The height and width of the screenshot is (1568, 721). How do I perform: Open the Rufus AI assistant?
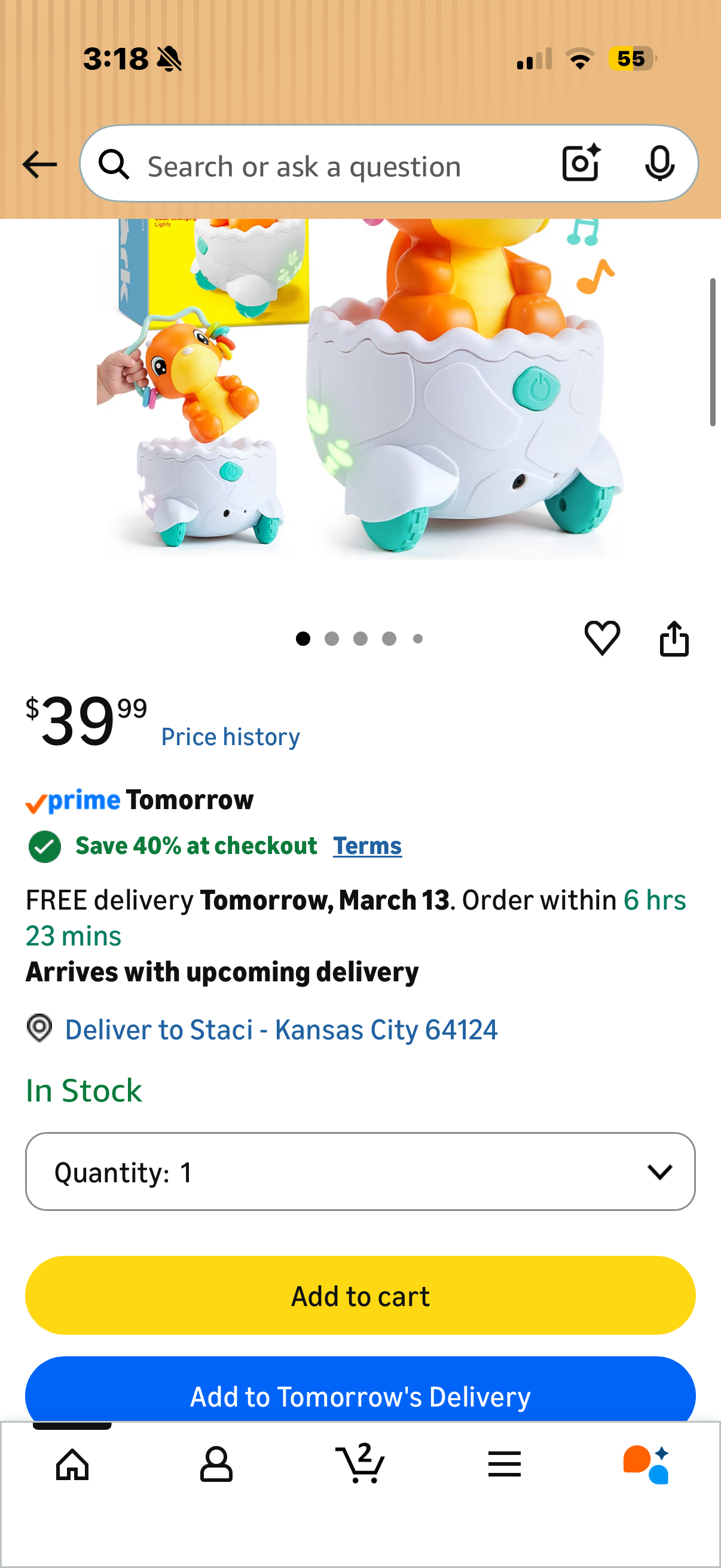[x=646, y=1464]
